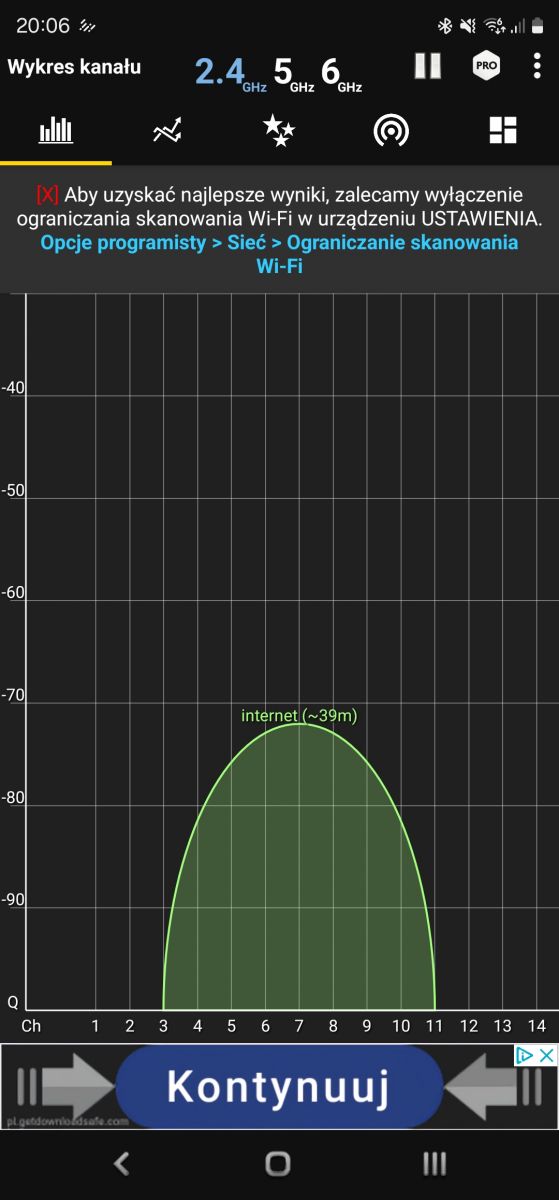This screenshot has height=1200, width=559.
Task: Tap Kontynuuj in the ad banner
Action: (279, 1085)
